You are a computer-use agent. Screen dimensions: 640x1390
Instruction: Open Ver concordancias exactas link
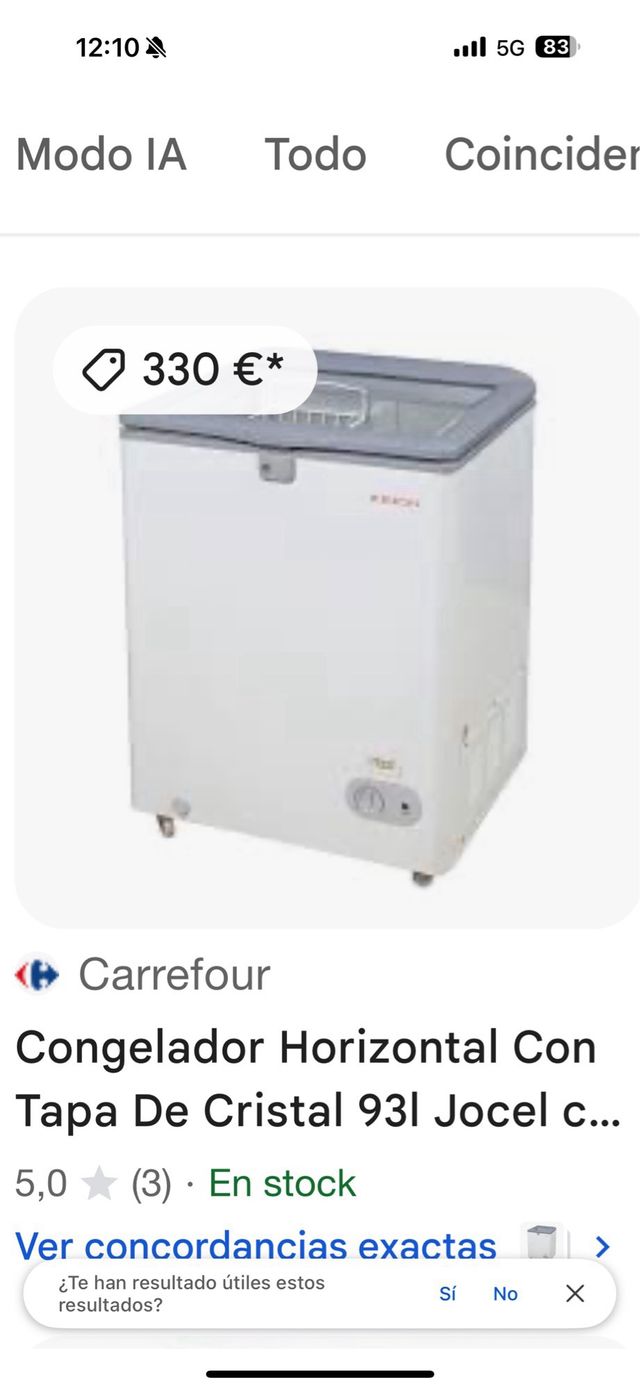(x=256, y=1246)
